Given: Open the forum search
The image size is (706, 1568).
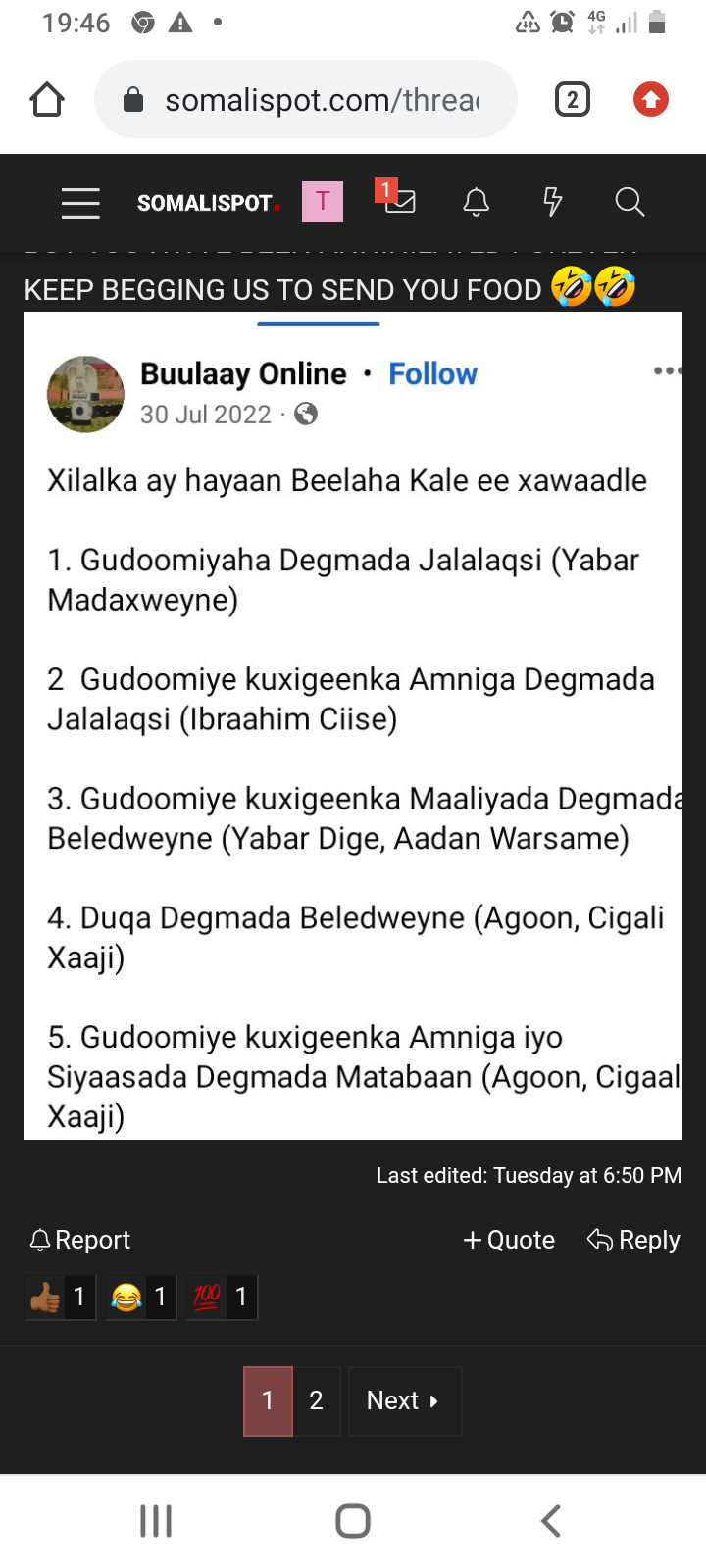Looking at the screenshot, I should click(x=629, y=202).
